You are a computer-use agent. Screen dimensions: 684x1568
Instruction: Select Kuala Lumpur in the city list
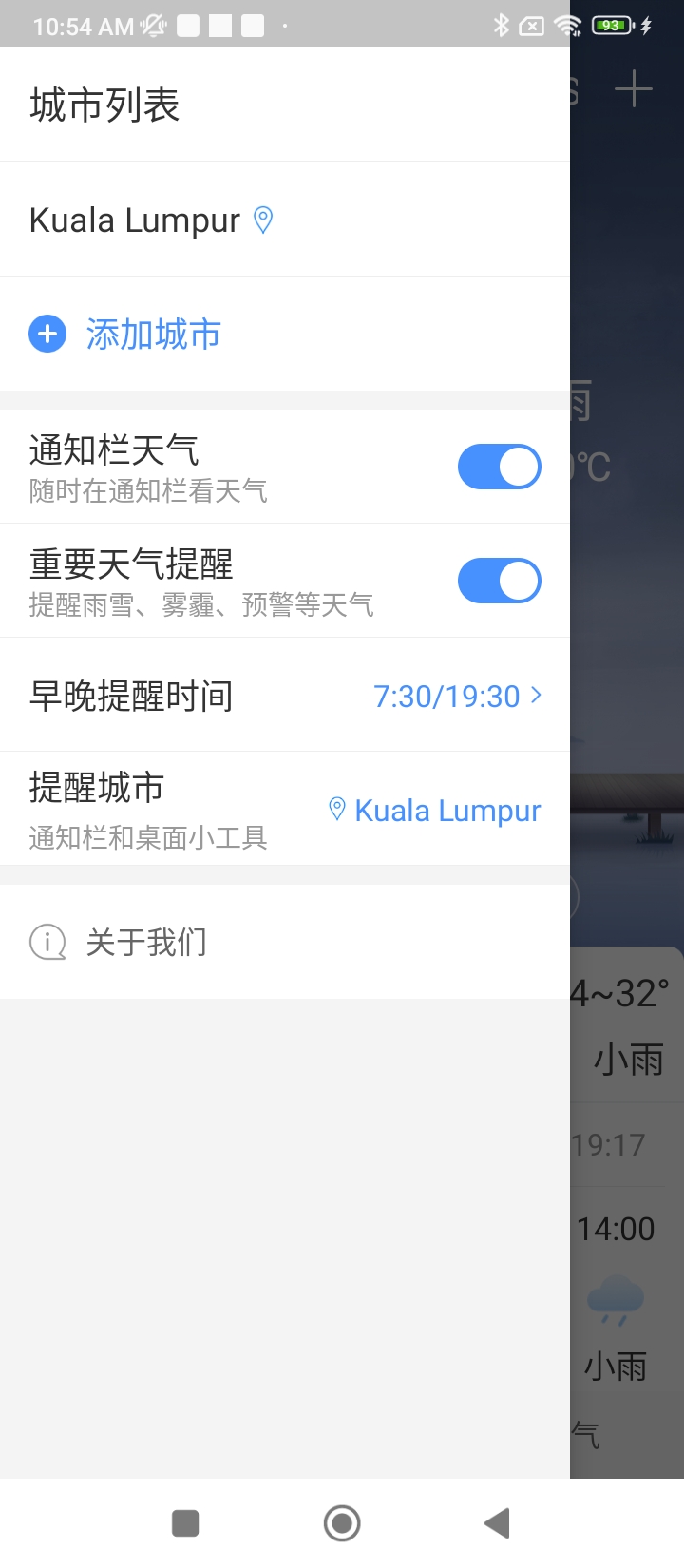click(x=135, y=220)
